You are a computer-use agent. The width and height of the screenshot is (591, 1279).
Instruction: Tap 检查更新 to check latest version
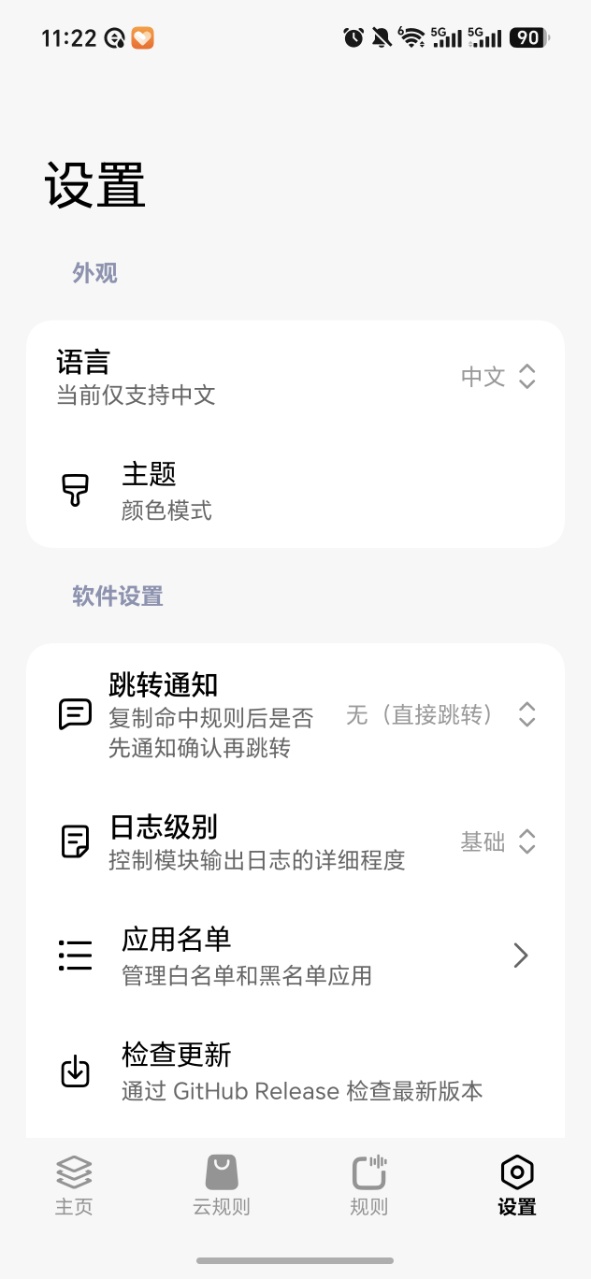295,1071
